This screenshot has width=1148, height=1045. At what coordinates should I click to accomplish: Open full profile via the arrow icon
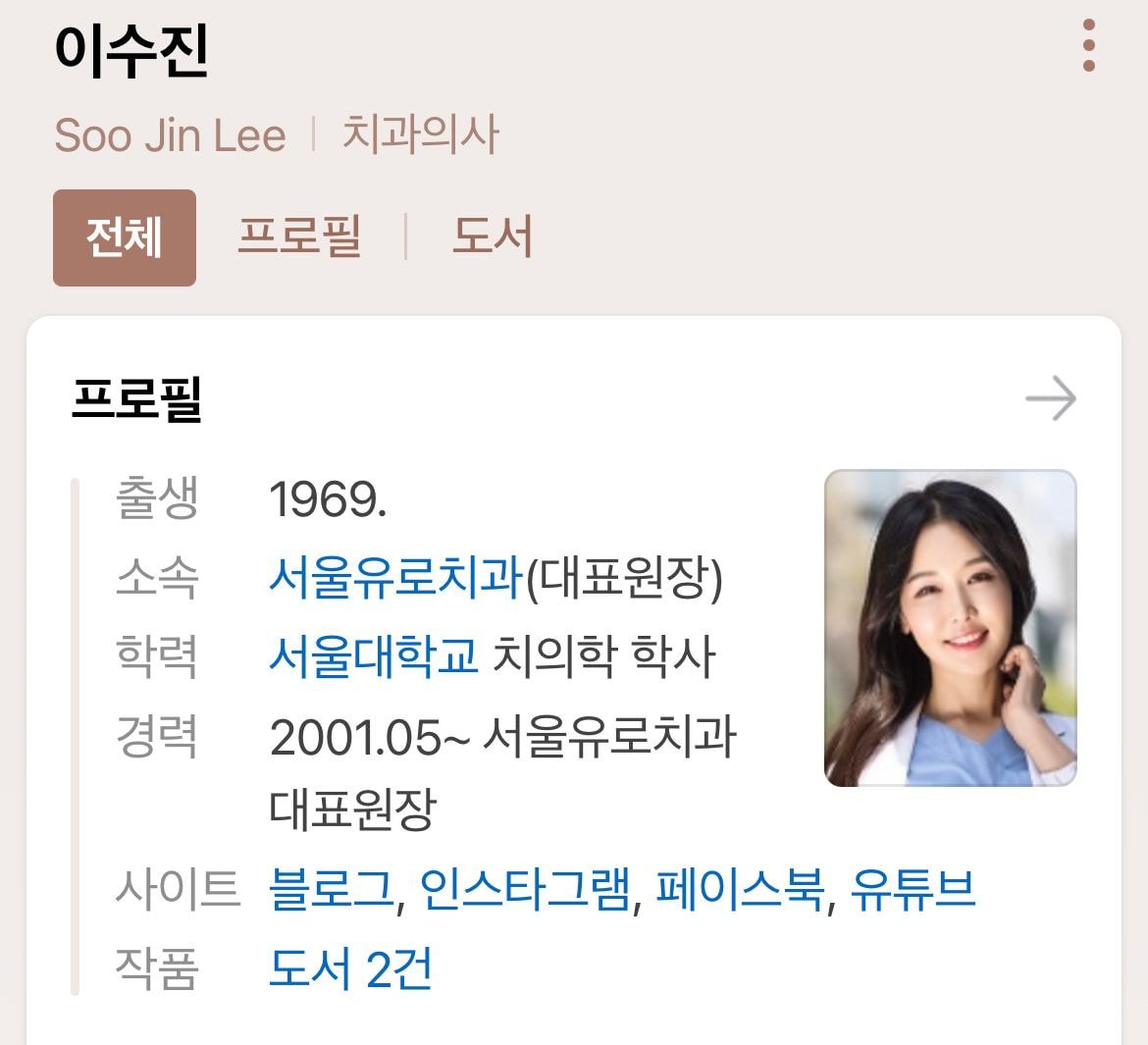[x=1050, y=399]
